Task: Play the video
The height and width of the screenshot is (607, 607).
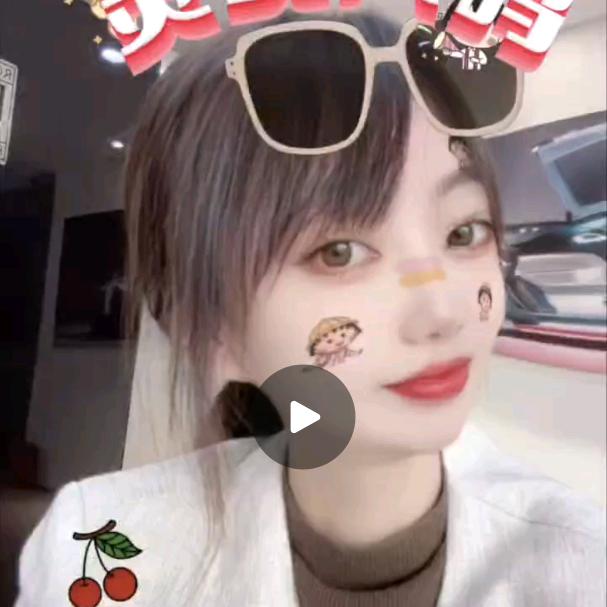Action: tap(304, 417)
